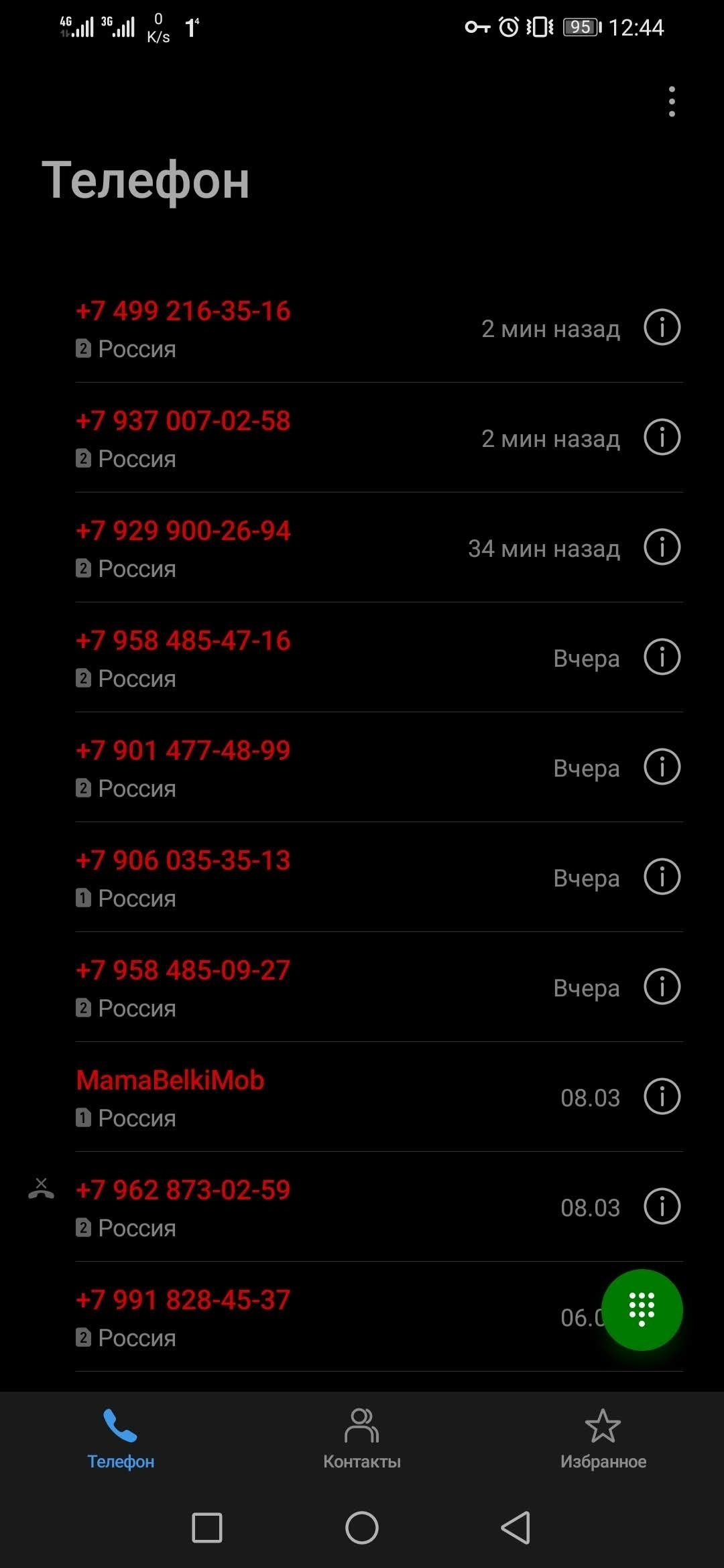View details for +7 958 485-47-16
The height and width of the screenshot is (1568, 724).
(662, 657)
